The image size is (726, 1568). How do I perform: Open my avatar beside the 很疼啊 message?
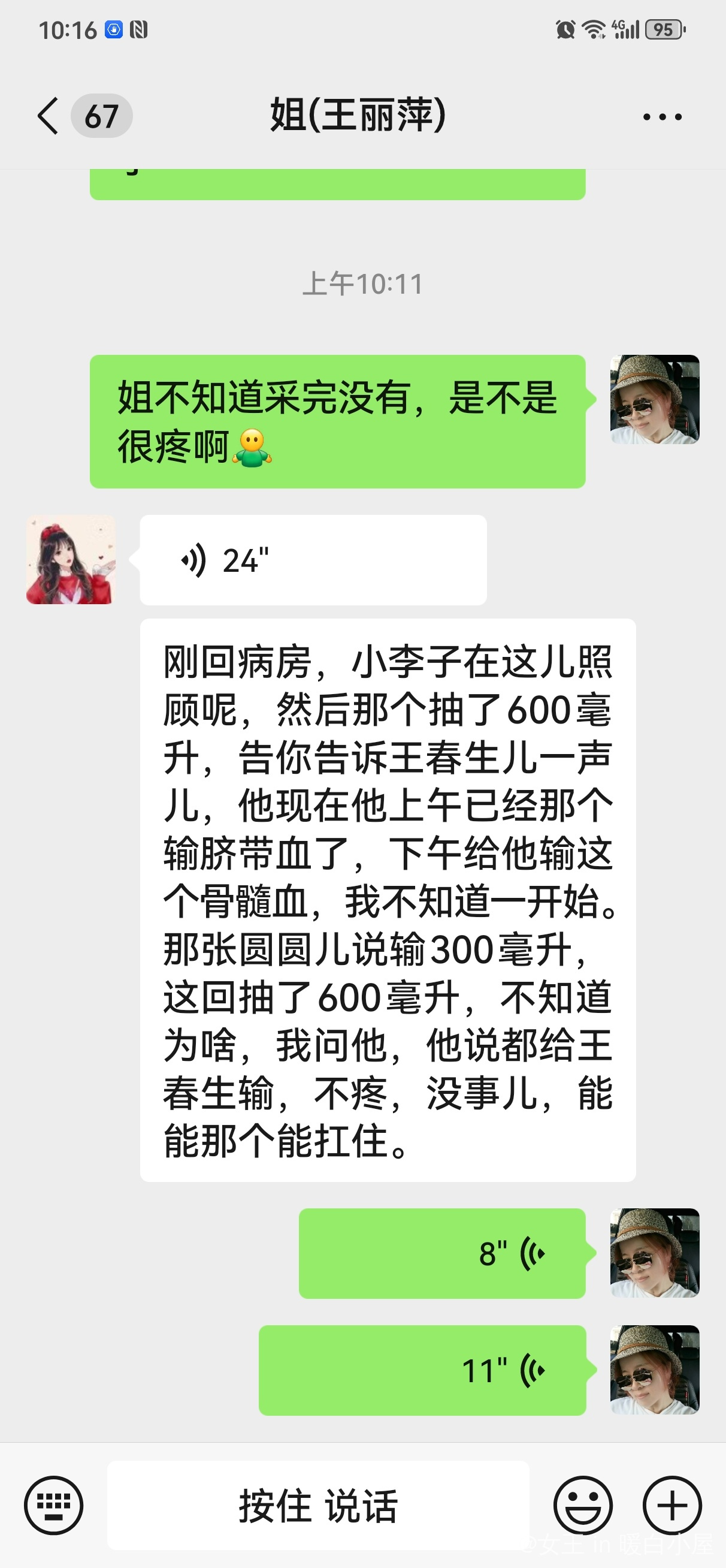[654, 399]
